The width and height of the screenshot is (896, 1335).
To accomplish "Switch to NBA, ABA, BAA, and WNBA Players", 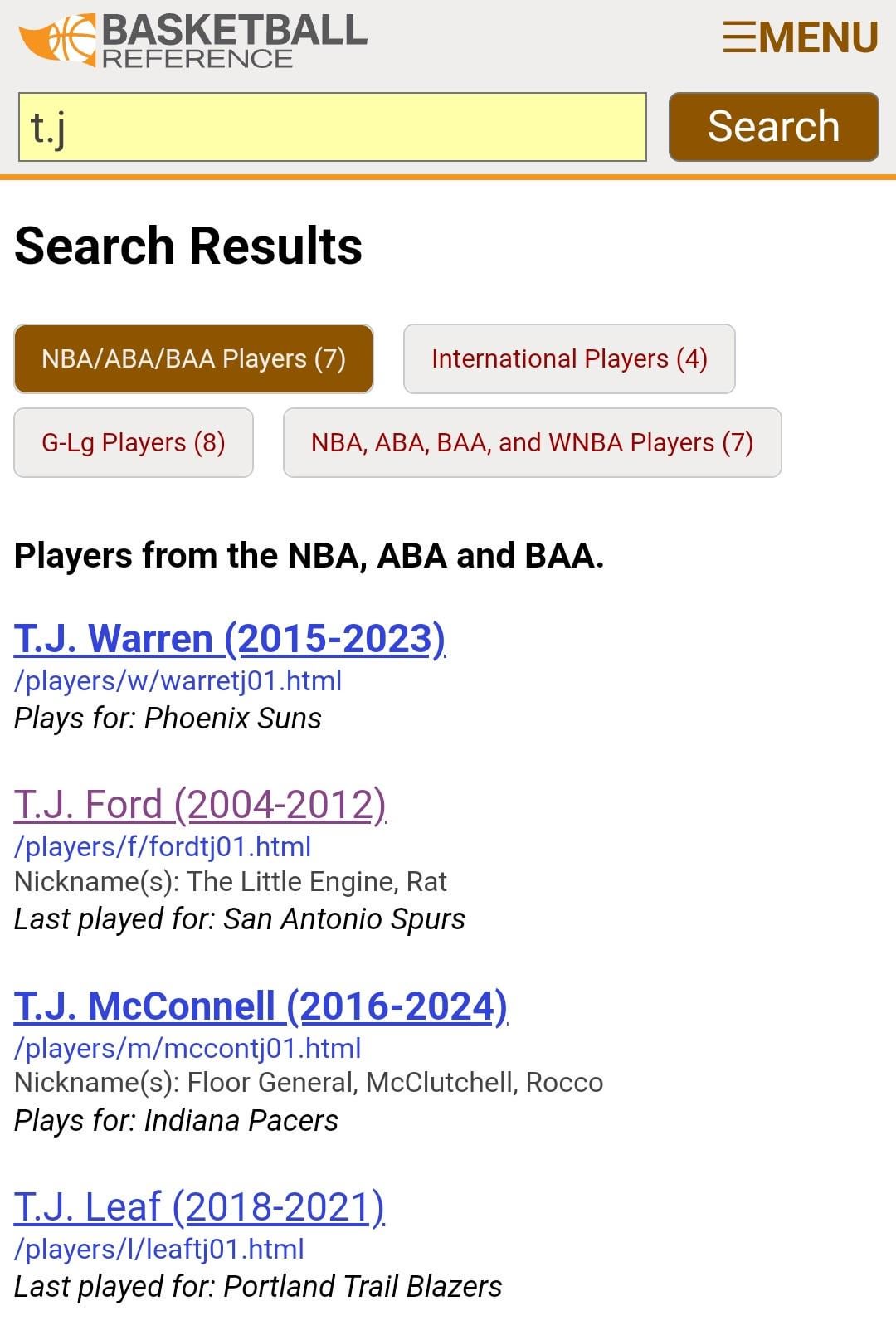I will point(532,442).
